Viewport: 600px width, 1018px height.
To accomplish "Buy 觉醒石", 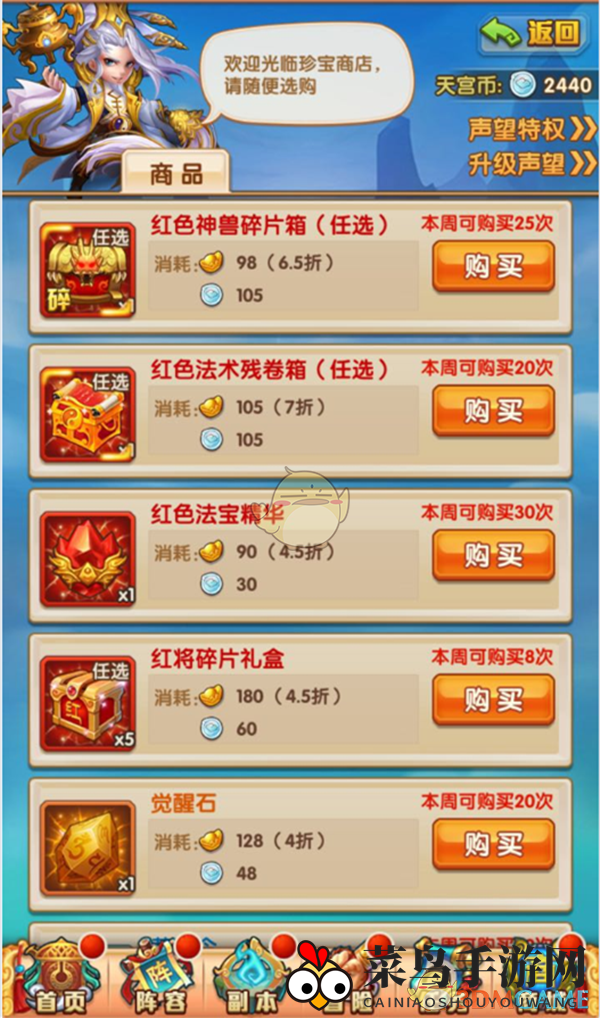I will 493,843.
